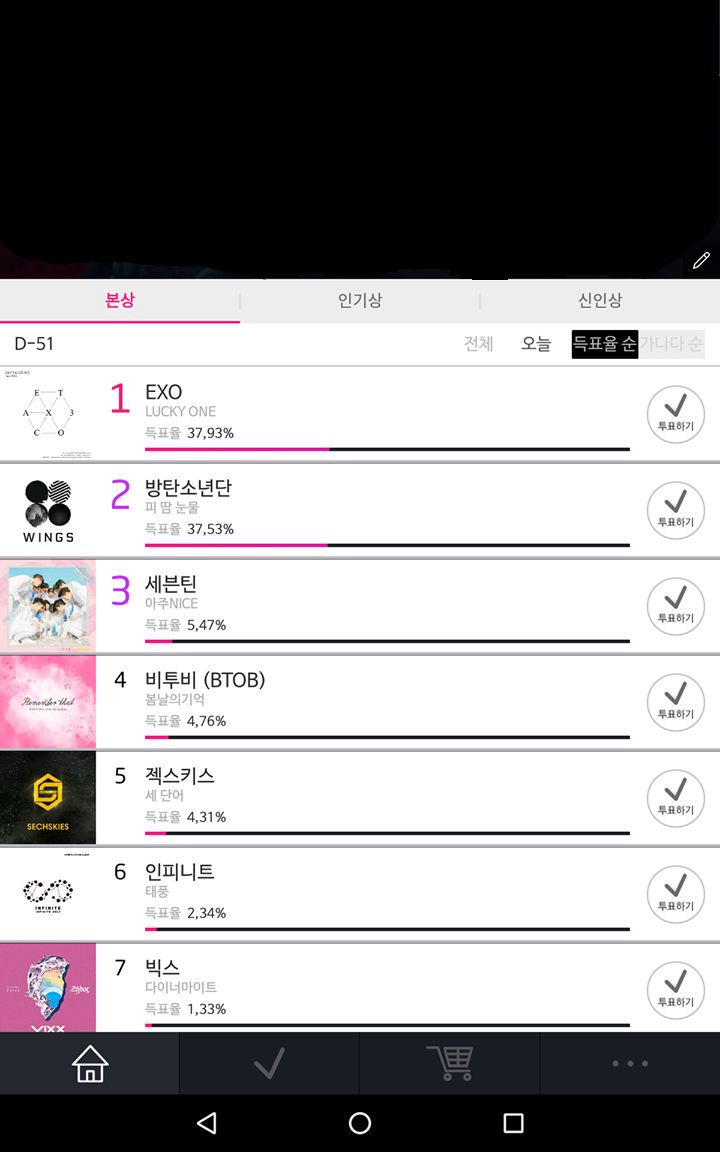Image resolution: width=720 pixels, height=1152 pixels.
Task: Sort by 가나다 순
Action: tap(672, 343)
